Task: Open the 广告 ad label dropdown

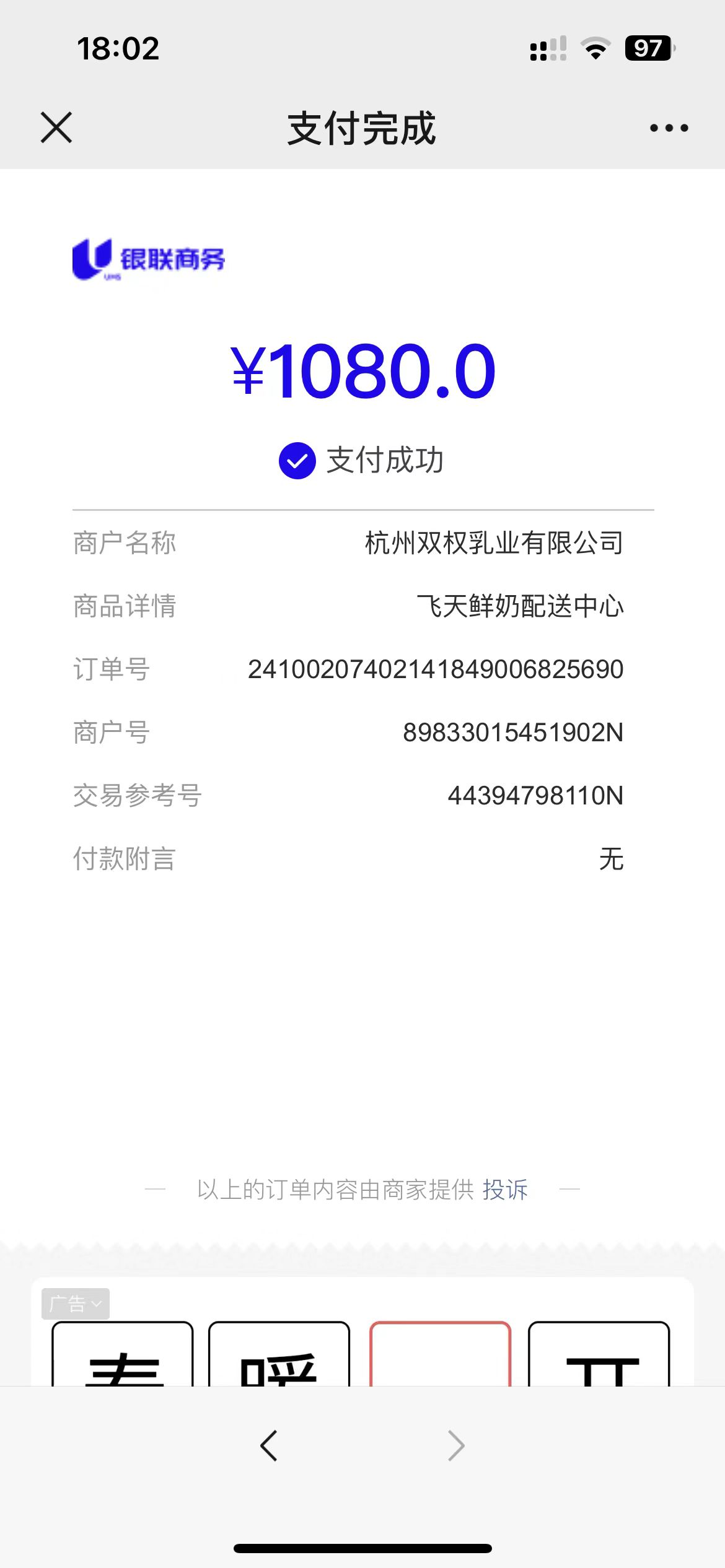Action: coord(76,1304)
